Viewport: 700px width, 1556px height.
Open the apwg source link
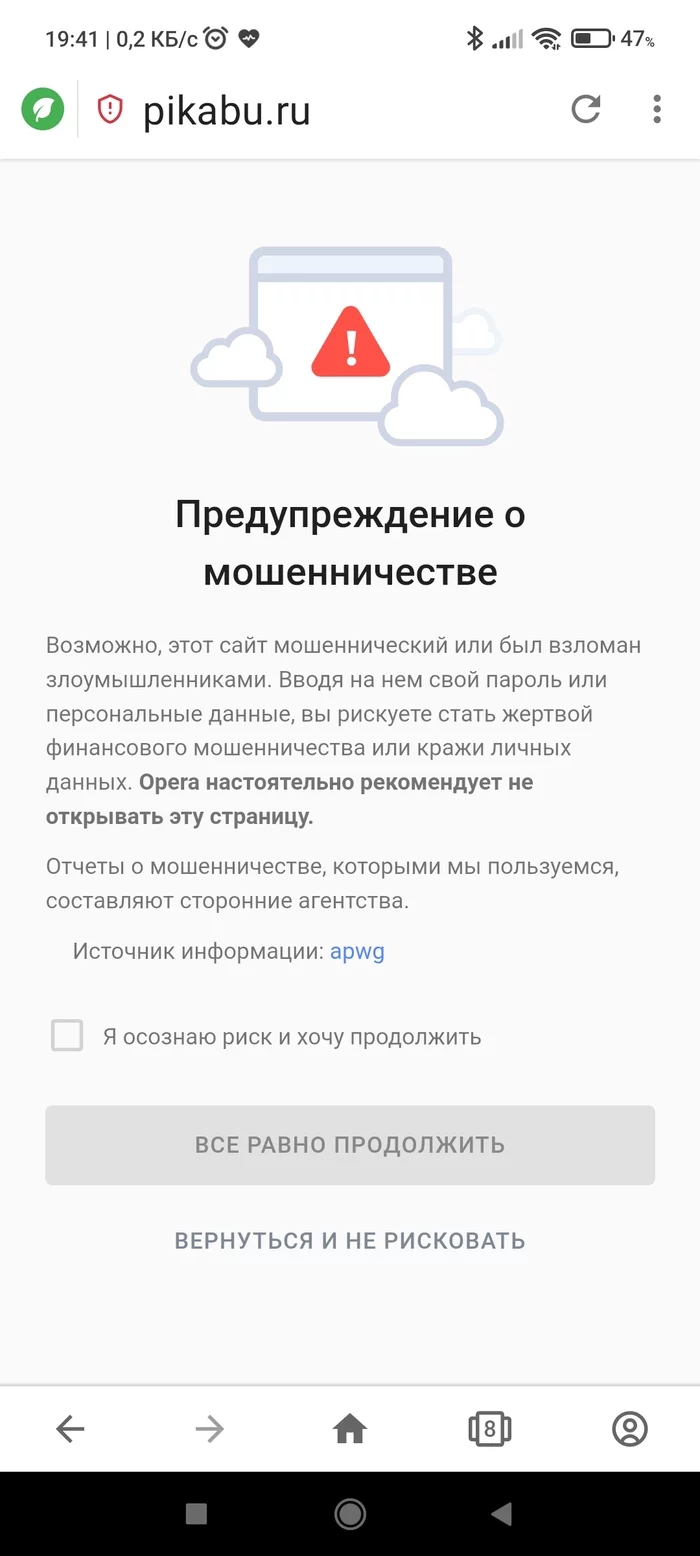pyautogui.click(x=357, y=951)
